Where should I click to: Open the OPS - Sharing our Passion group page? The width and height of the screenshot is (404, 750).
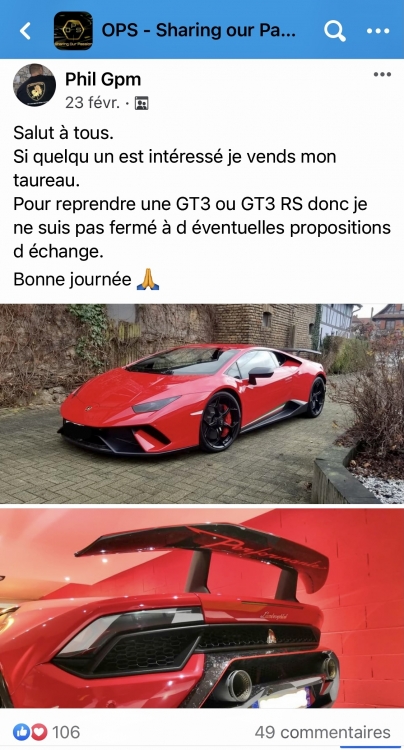198,31
